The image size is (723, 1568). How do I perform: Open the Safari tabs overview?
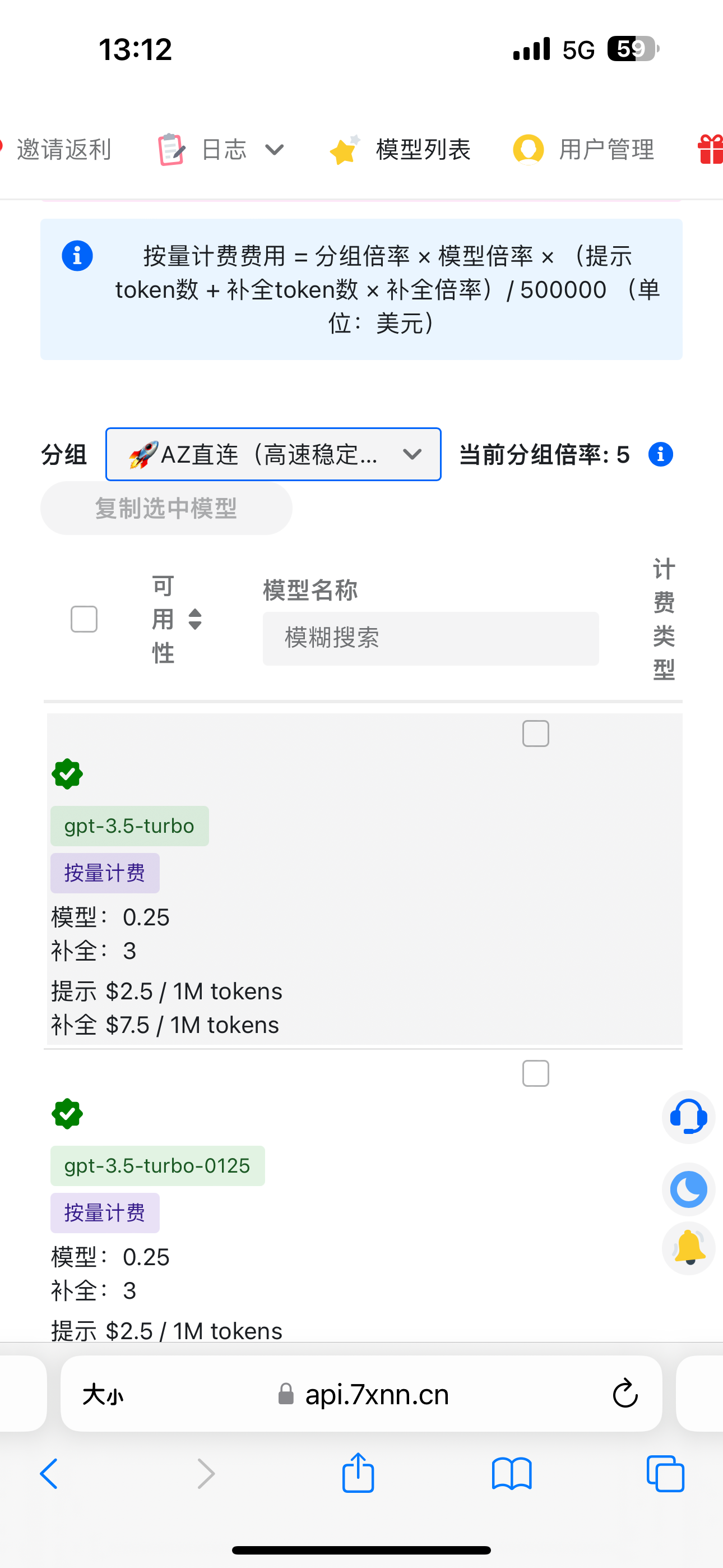(665, 1474)
